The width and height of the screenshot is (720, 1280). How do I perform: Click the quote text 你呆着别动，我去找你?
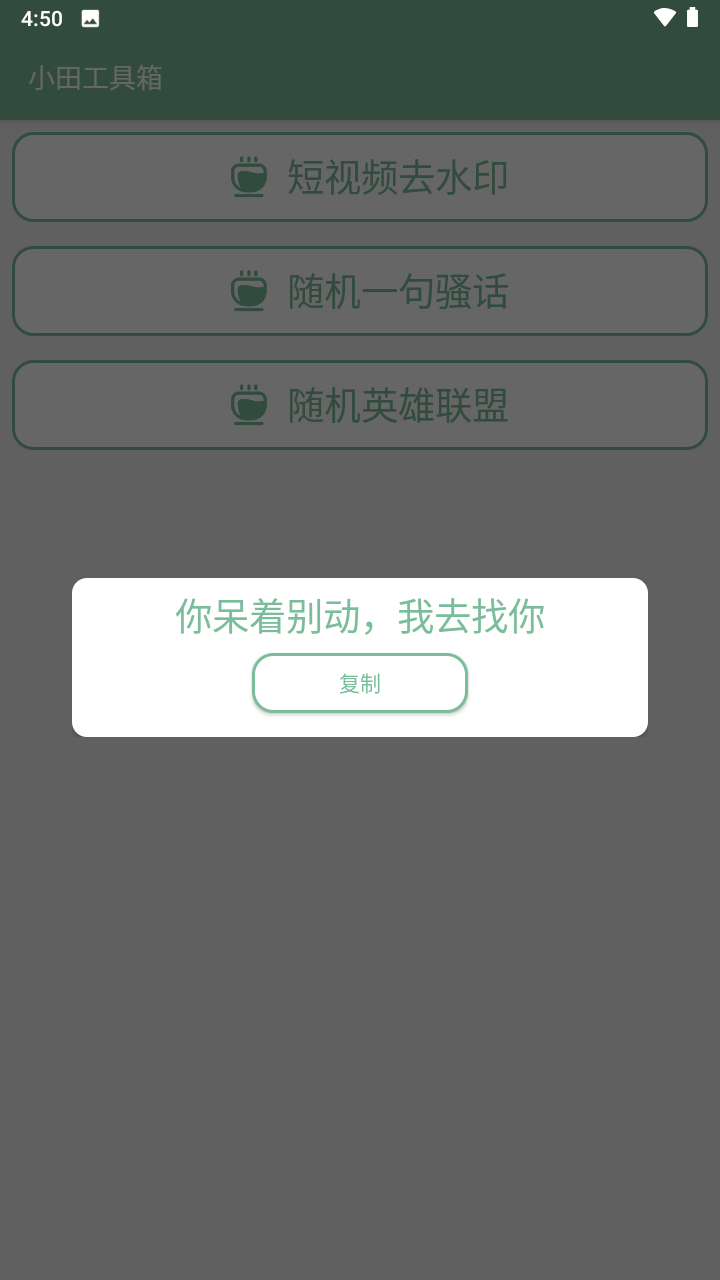[360, 618]
